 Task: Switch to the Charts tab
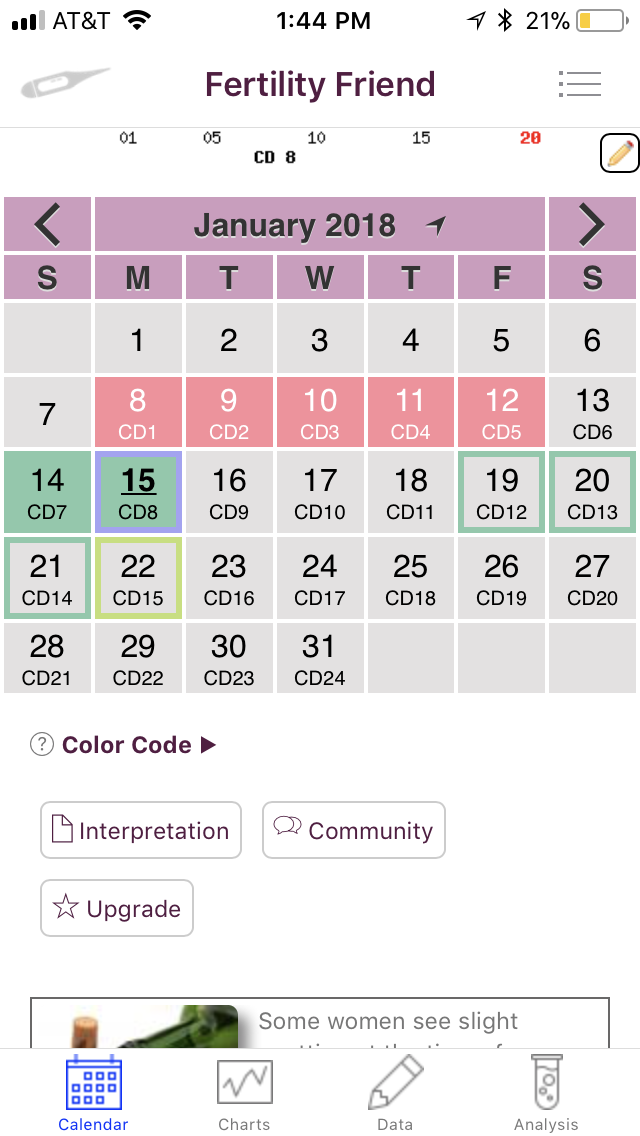pos(245,1093)
